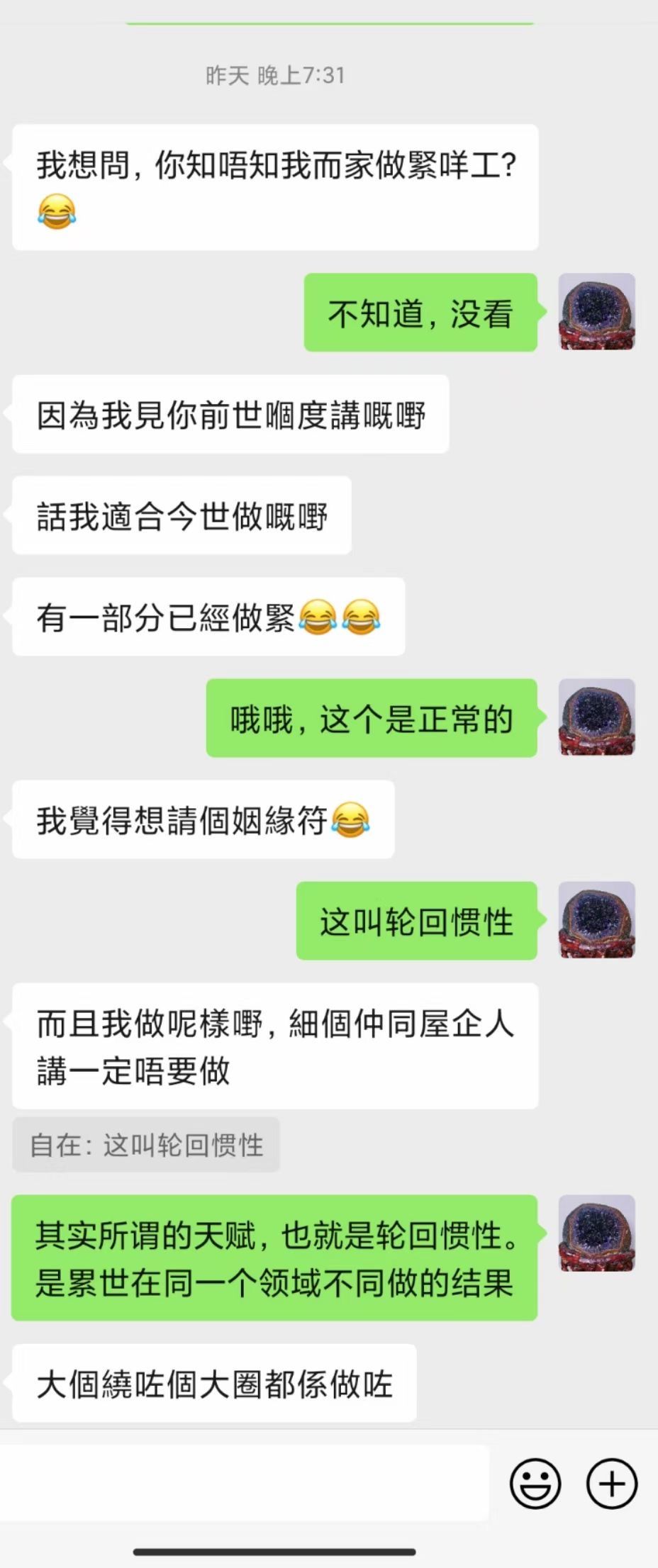Select the green bubble '不知道，没看'
The width and height of the screenshot is (658, 1568).
[x=420, y=313]
